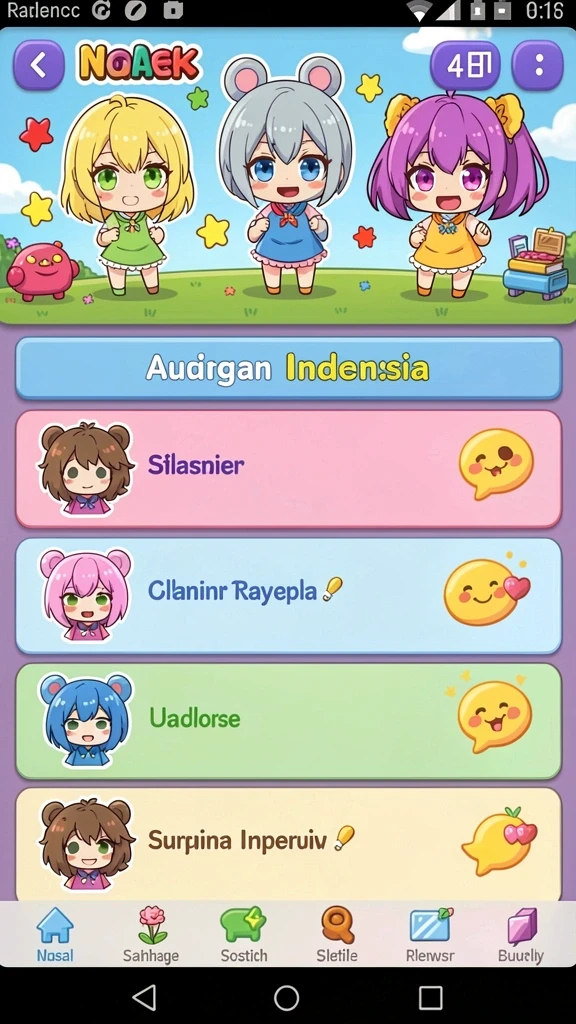Tap the system back button
The width and height of the screenshot is (576, 1024).
tap(144, 997)
